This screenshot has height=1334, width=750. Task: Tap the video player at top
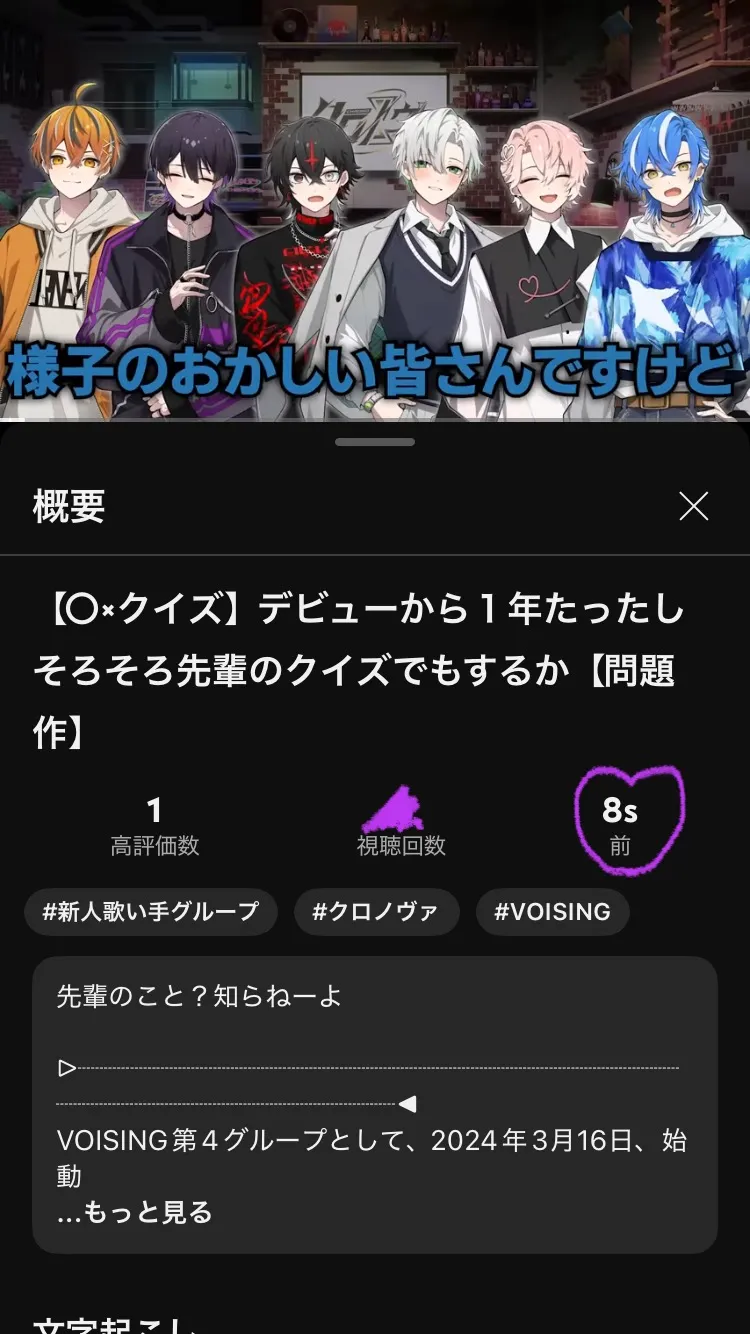pos(375,210)
